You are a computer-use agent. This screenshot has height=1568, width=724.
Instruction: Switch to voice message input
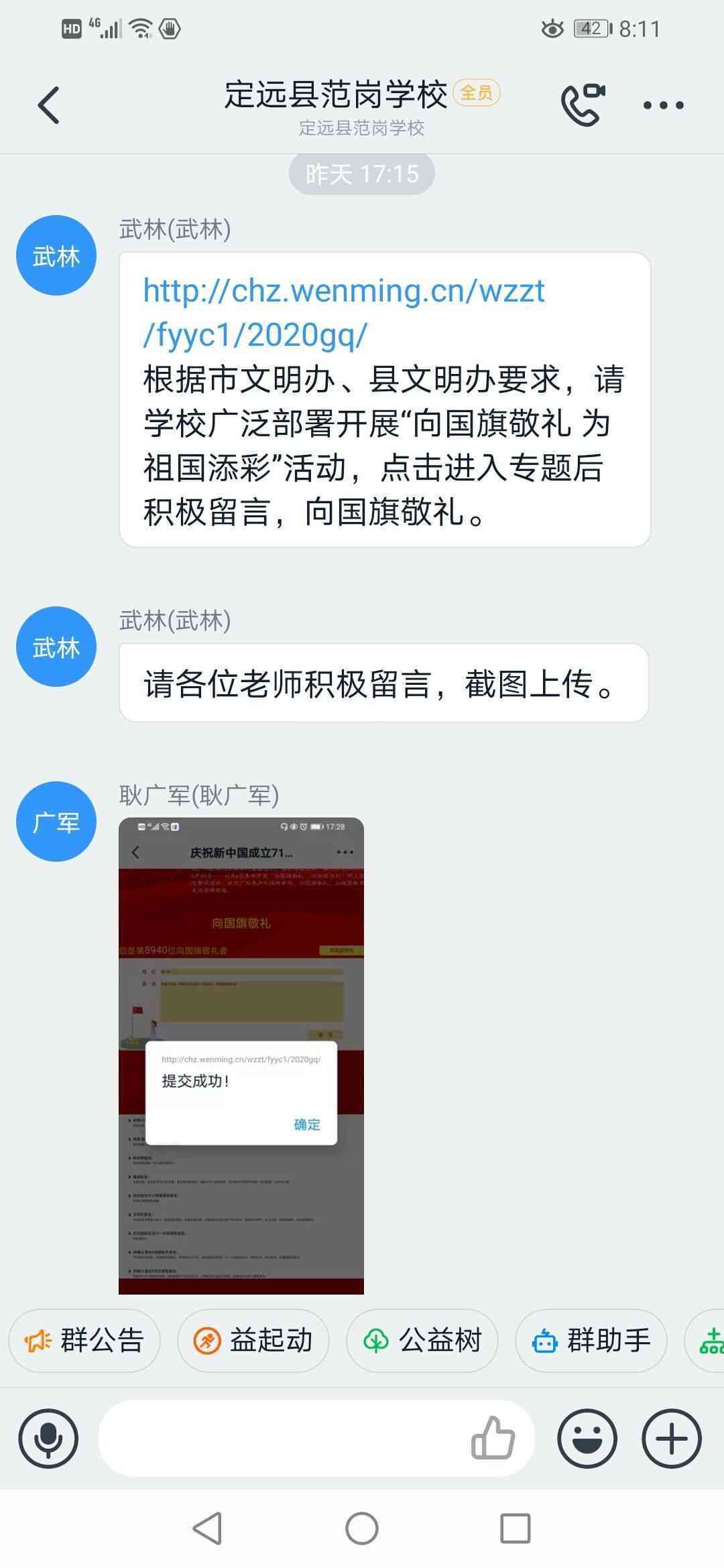[48, 1439]
